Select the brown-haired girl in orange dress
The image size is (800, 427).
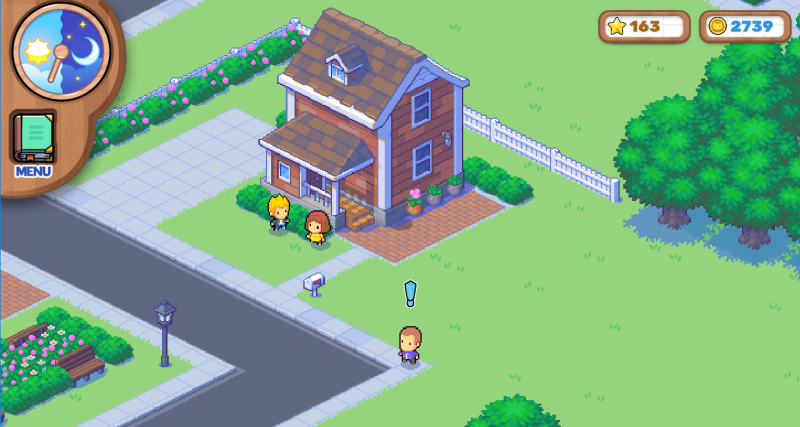(317, 228)
